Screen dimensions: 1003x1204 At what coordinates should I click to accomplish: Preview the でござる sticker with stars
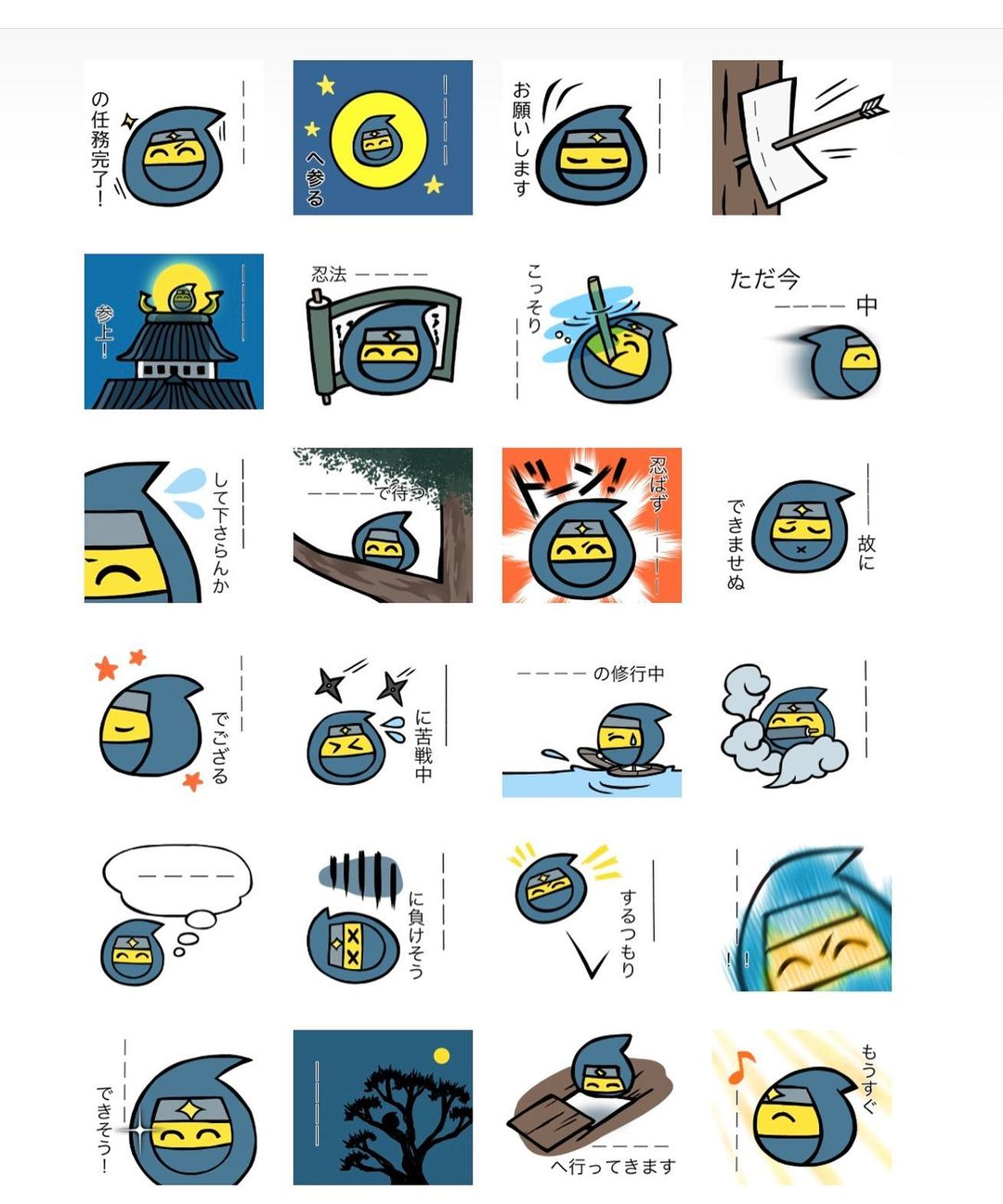[174, 719]
